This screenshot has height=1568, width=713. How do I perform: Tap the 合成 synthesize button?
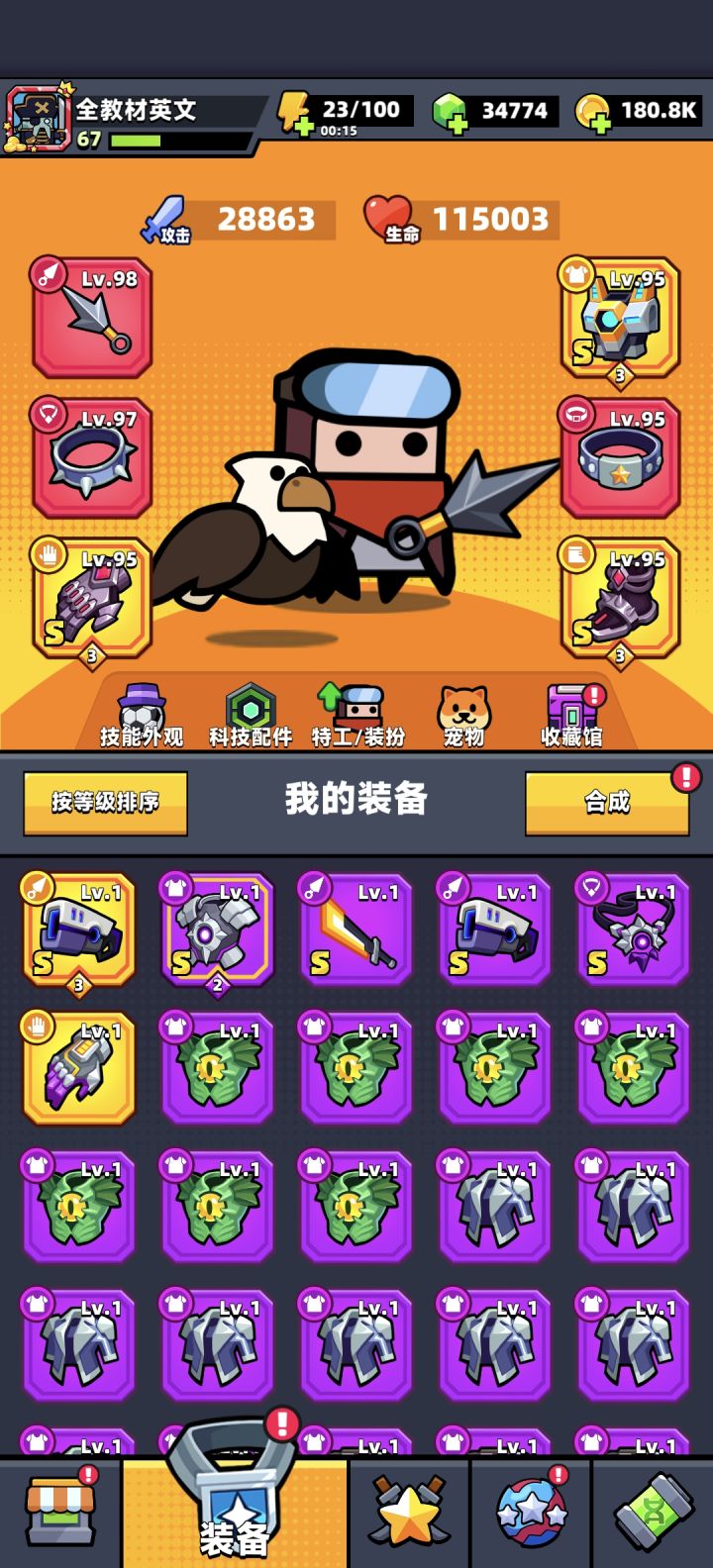[x=607, y=804]
